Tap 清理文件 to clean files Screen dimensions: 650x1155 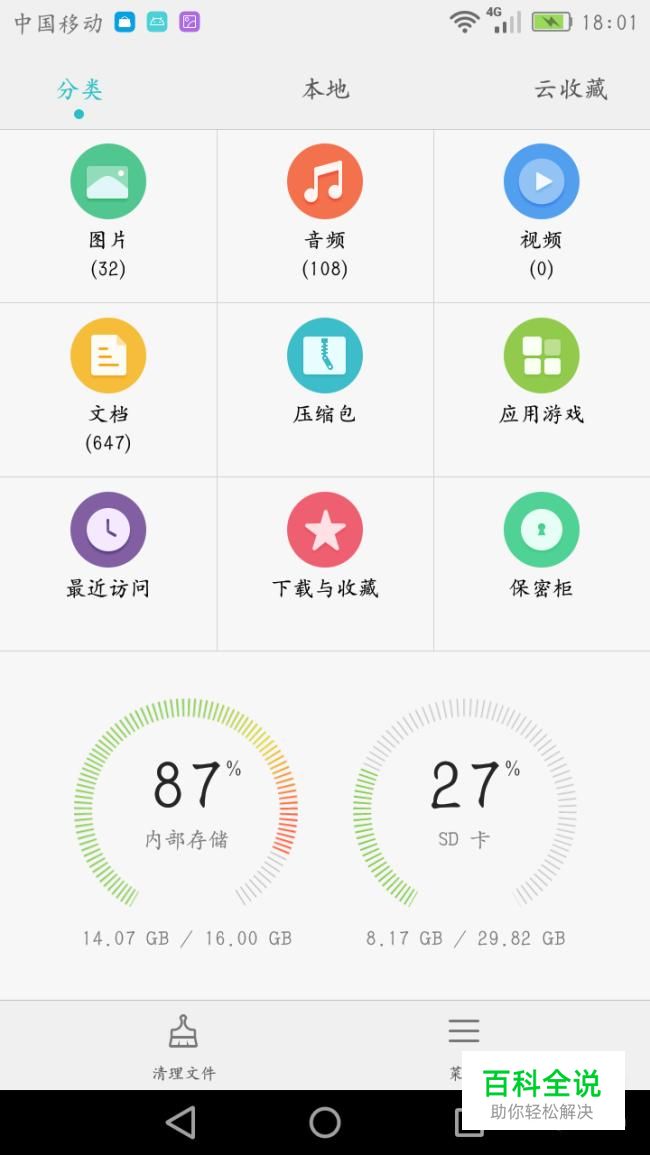[183, 1045]
